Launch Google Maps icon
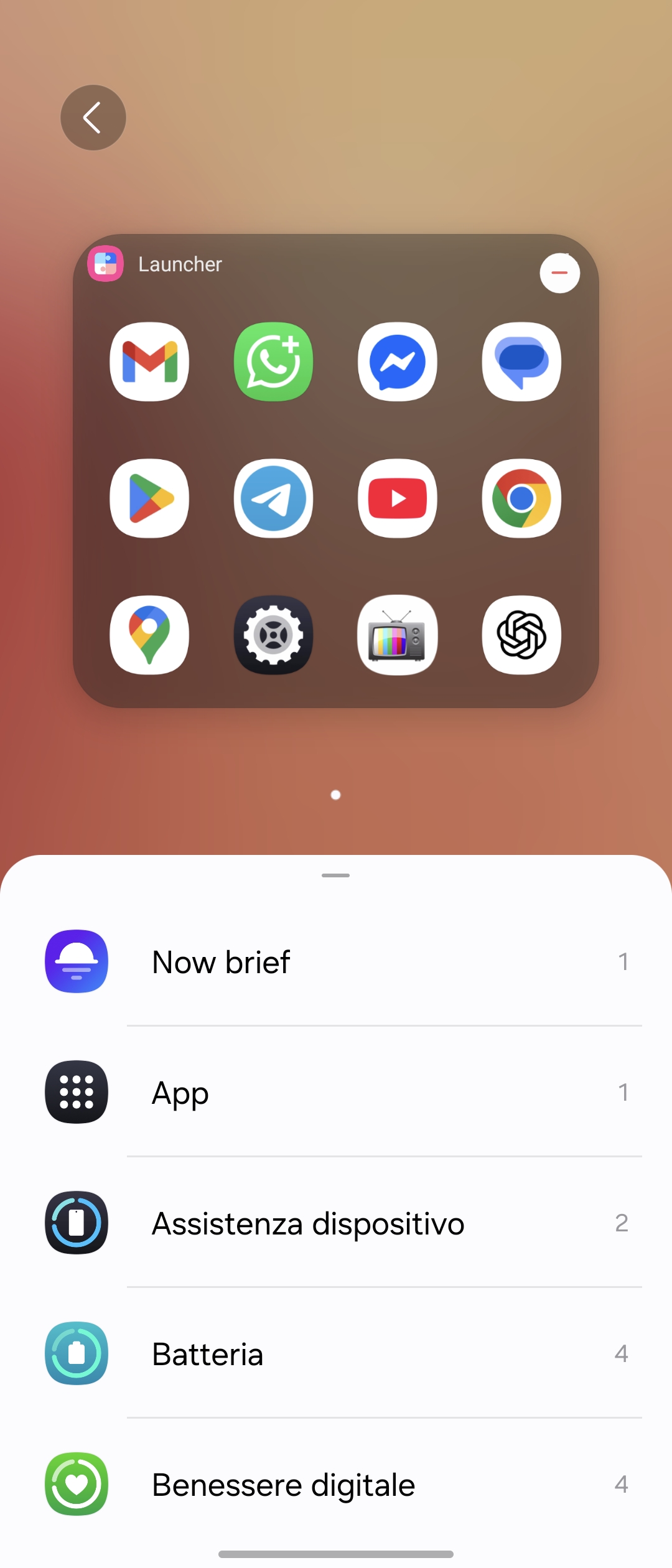 pos(149,635)
